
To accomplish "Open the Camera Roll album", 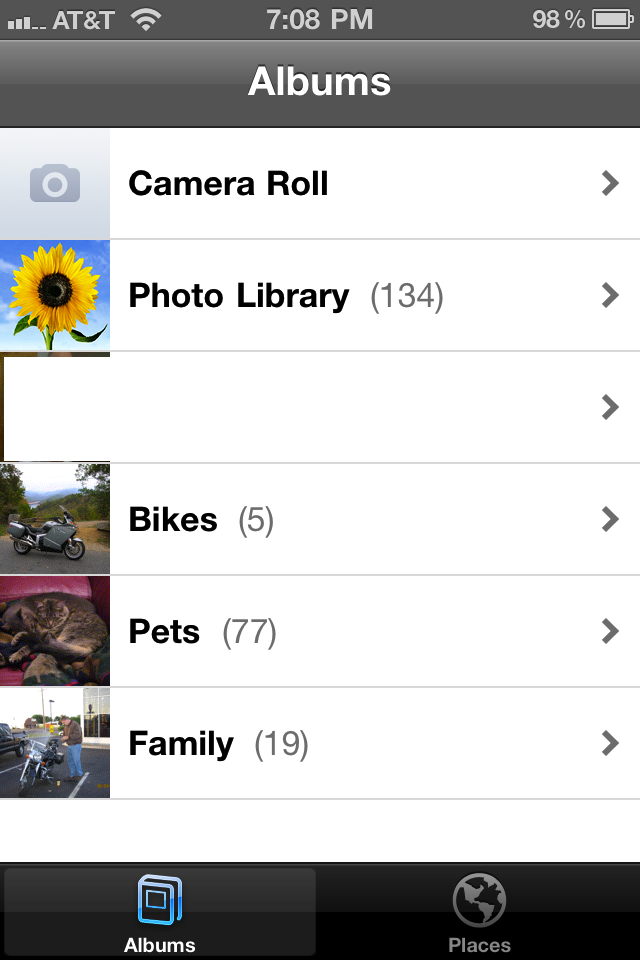I will point(320,184).
